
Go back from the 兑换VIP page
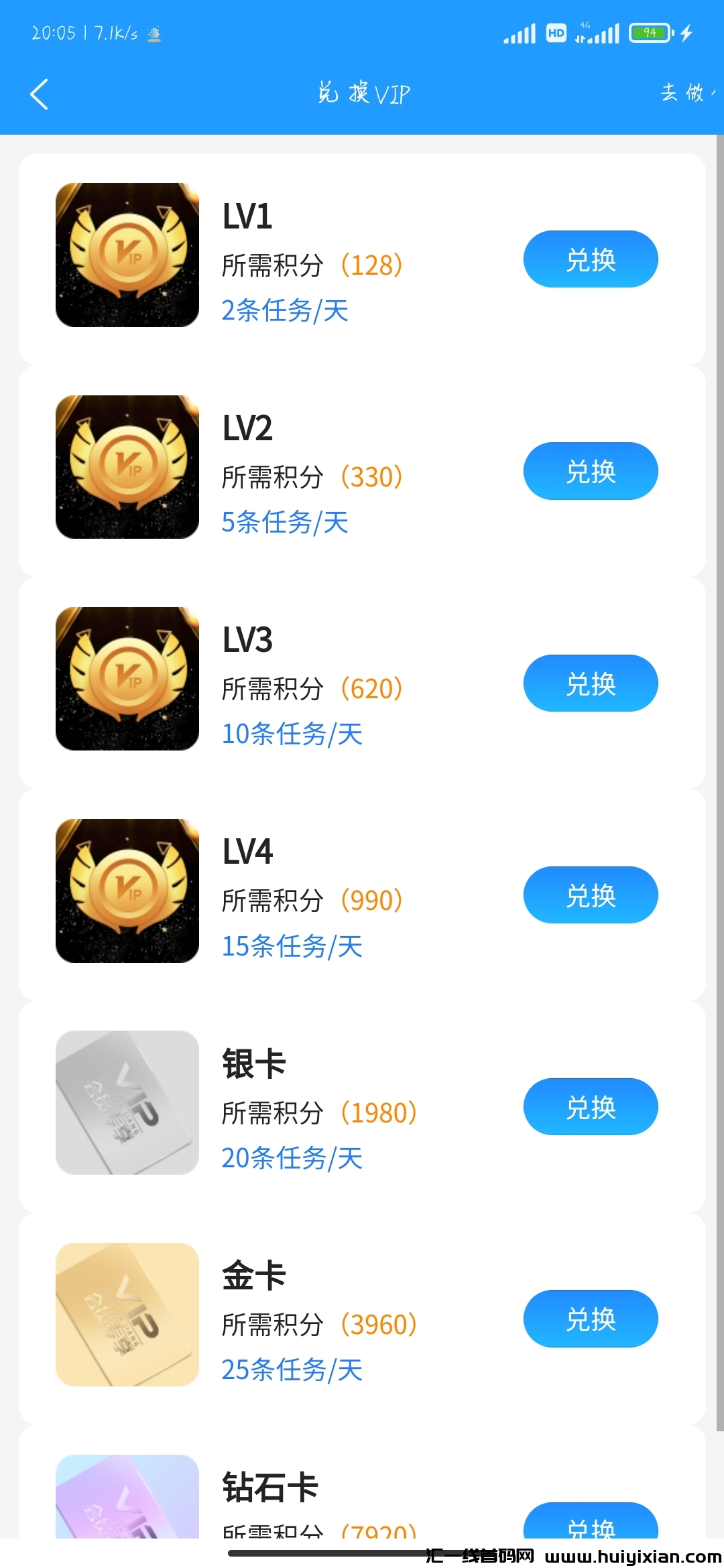pos(40,94)
